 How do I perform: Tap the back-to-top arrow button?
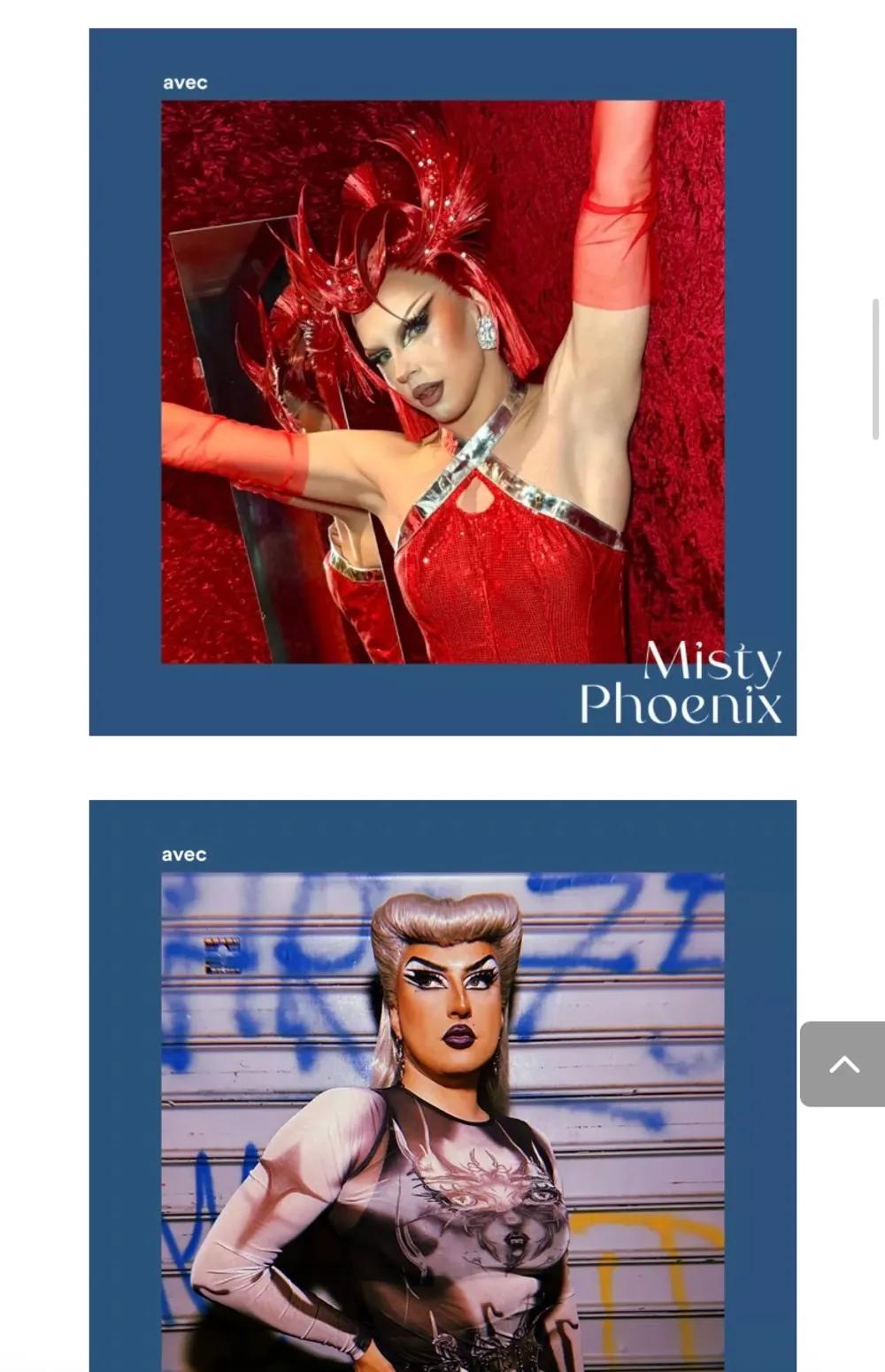pos(843,1064)
